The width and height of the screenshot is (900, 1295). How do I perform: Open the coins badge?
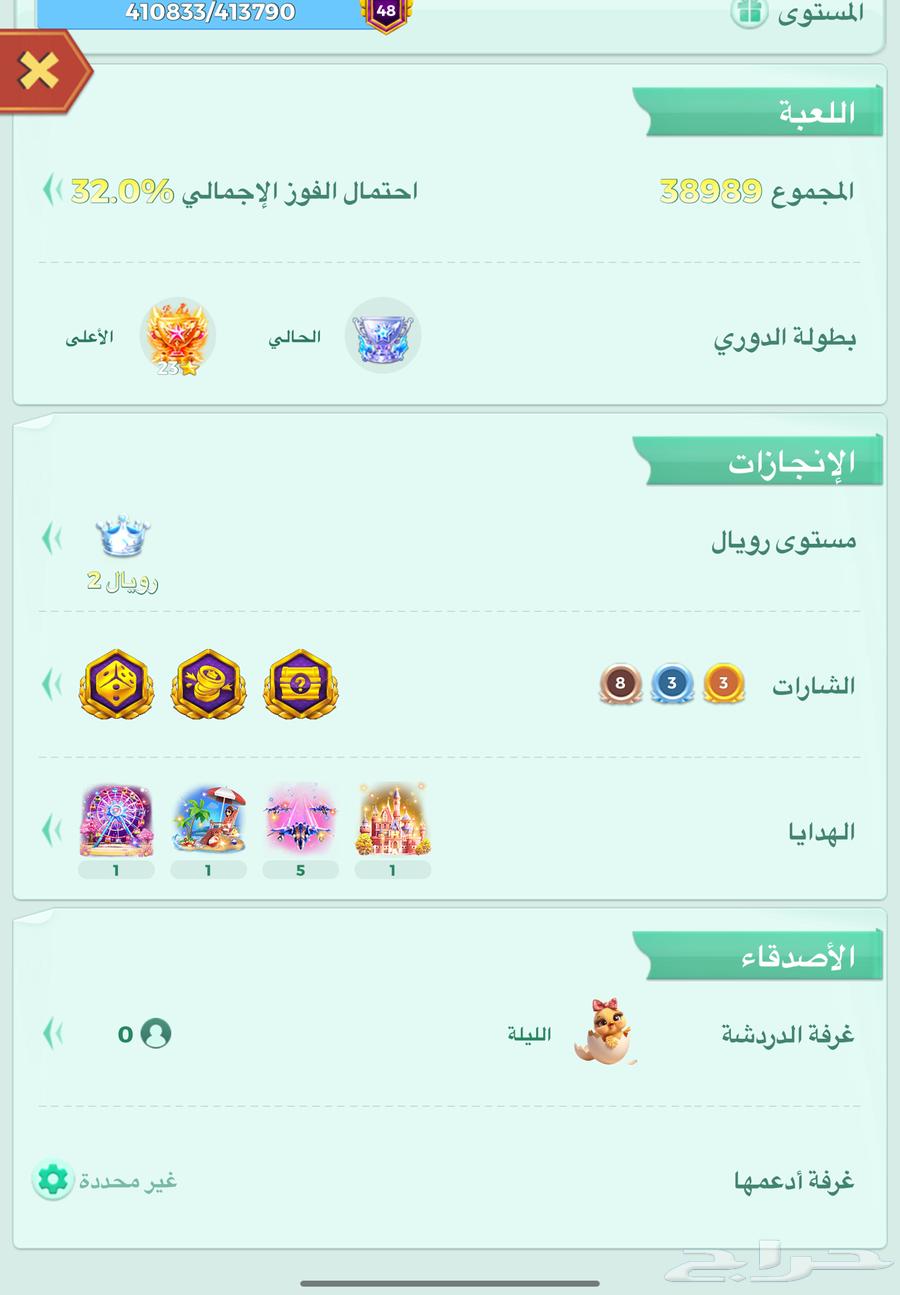point(209,685)
